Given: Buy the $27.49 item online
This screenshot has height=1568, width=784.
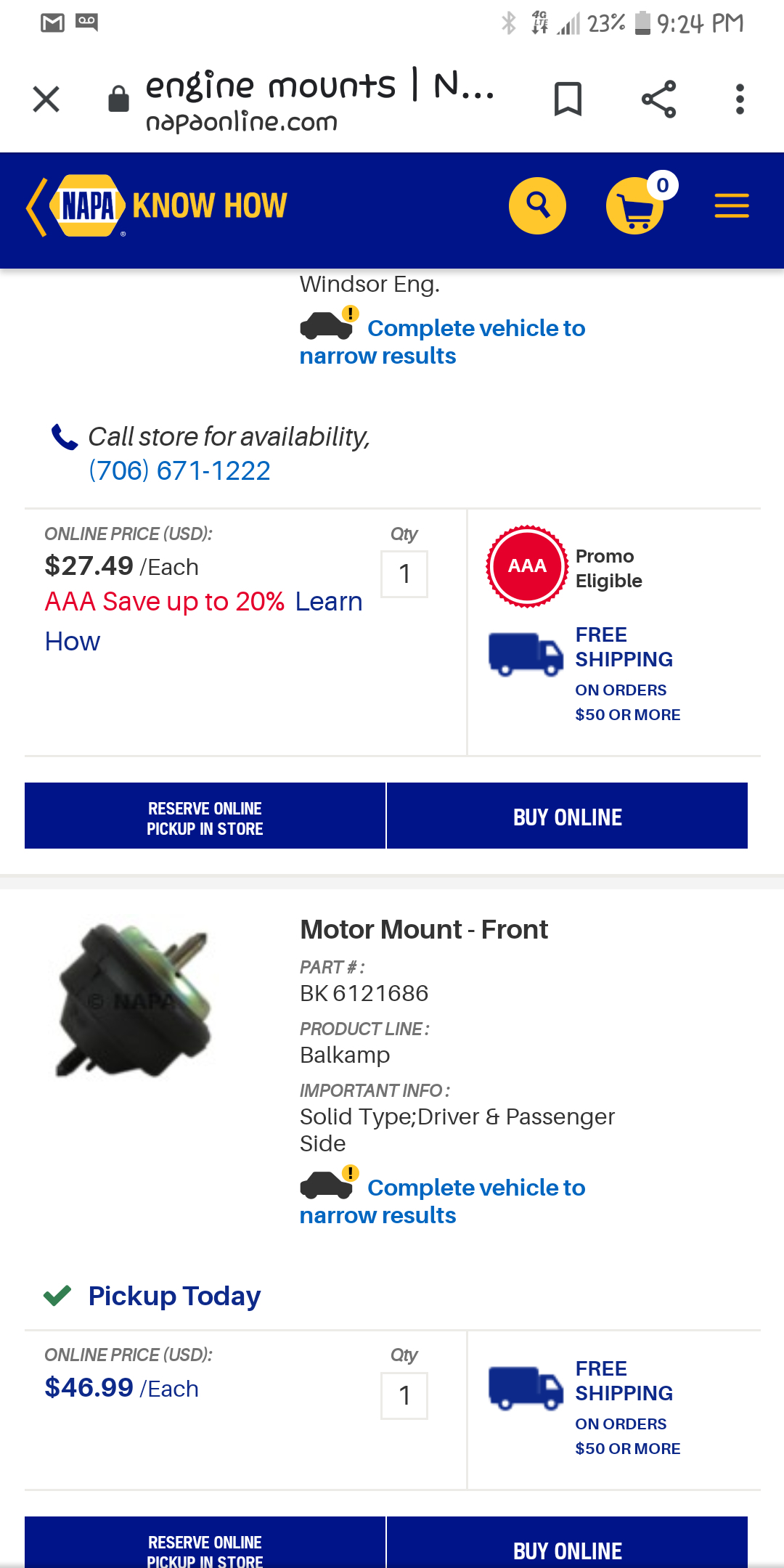Looking at the screenshot, I should point(567,817).
